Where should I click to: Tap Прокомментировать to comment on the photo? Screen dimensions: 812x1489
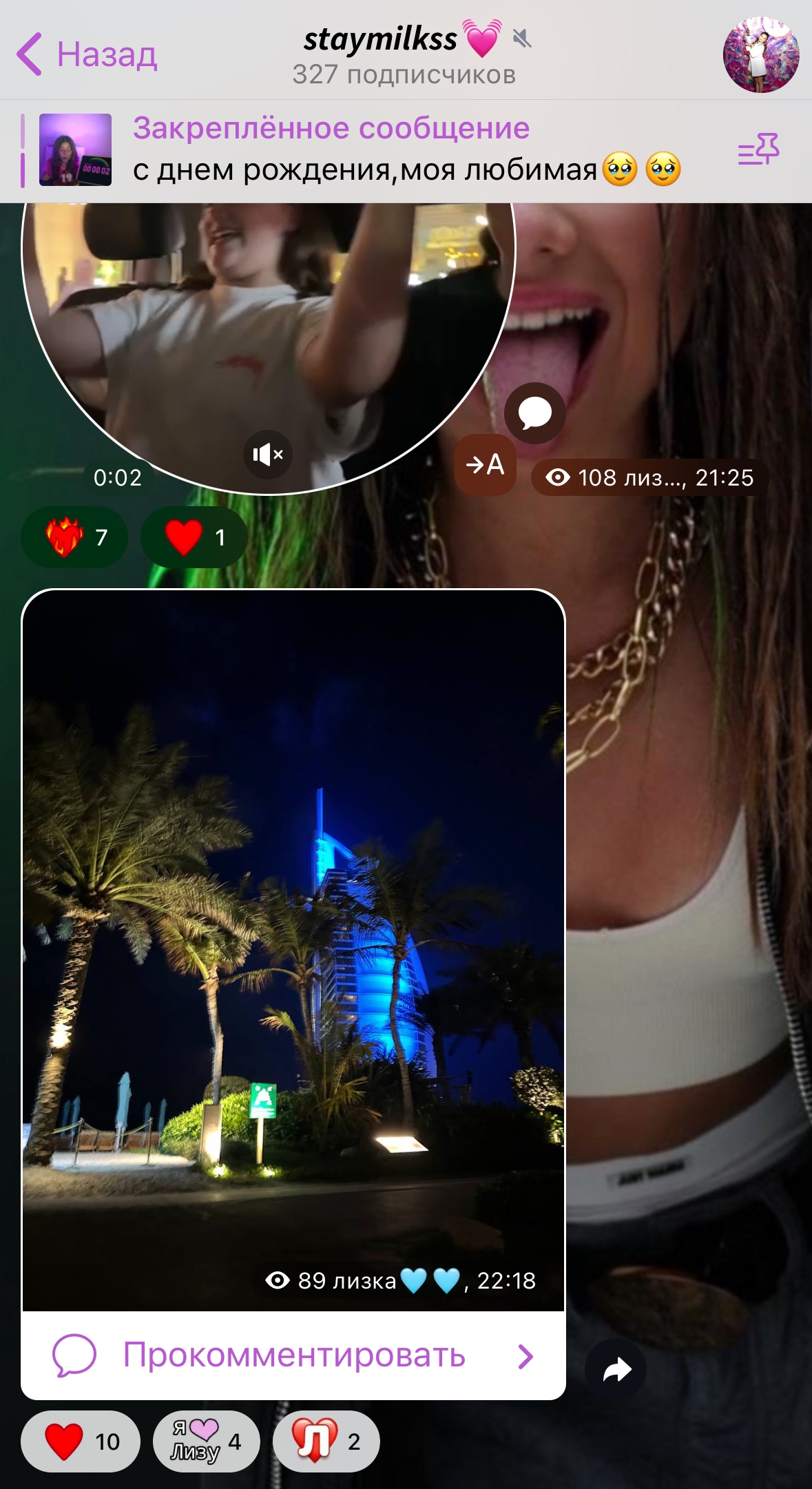coord(293,1355)
